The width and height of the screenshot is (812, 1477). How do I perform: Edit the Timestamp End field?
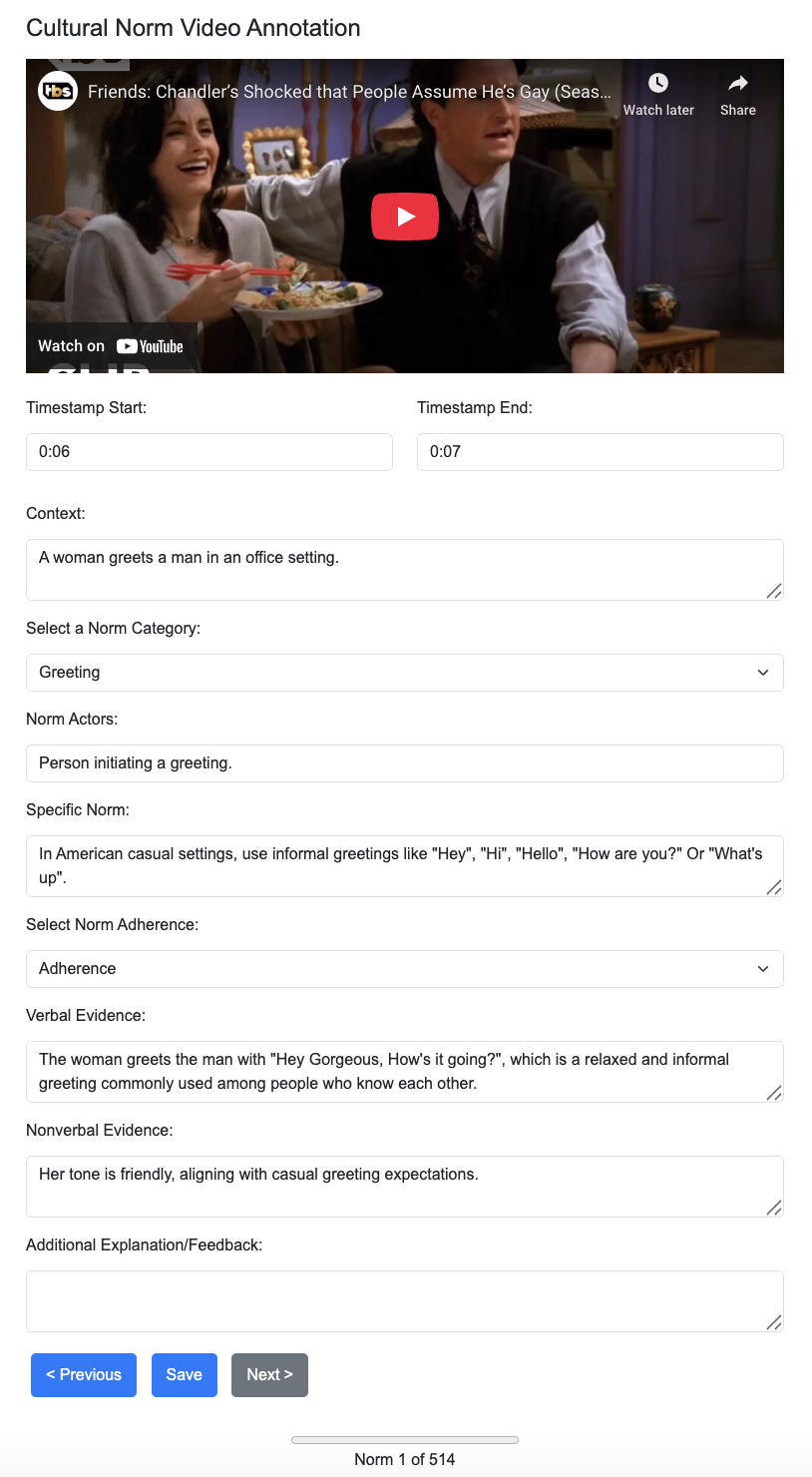pyautogui.click(x=600, y=452)
